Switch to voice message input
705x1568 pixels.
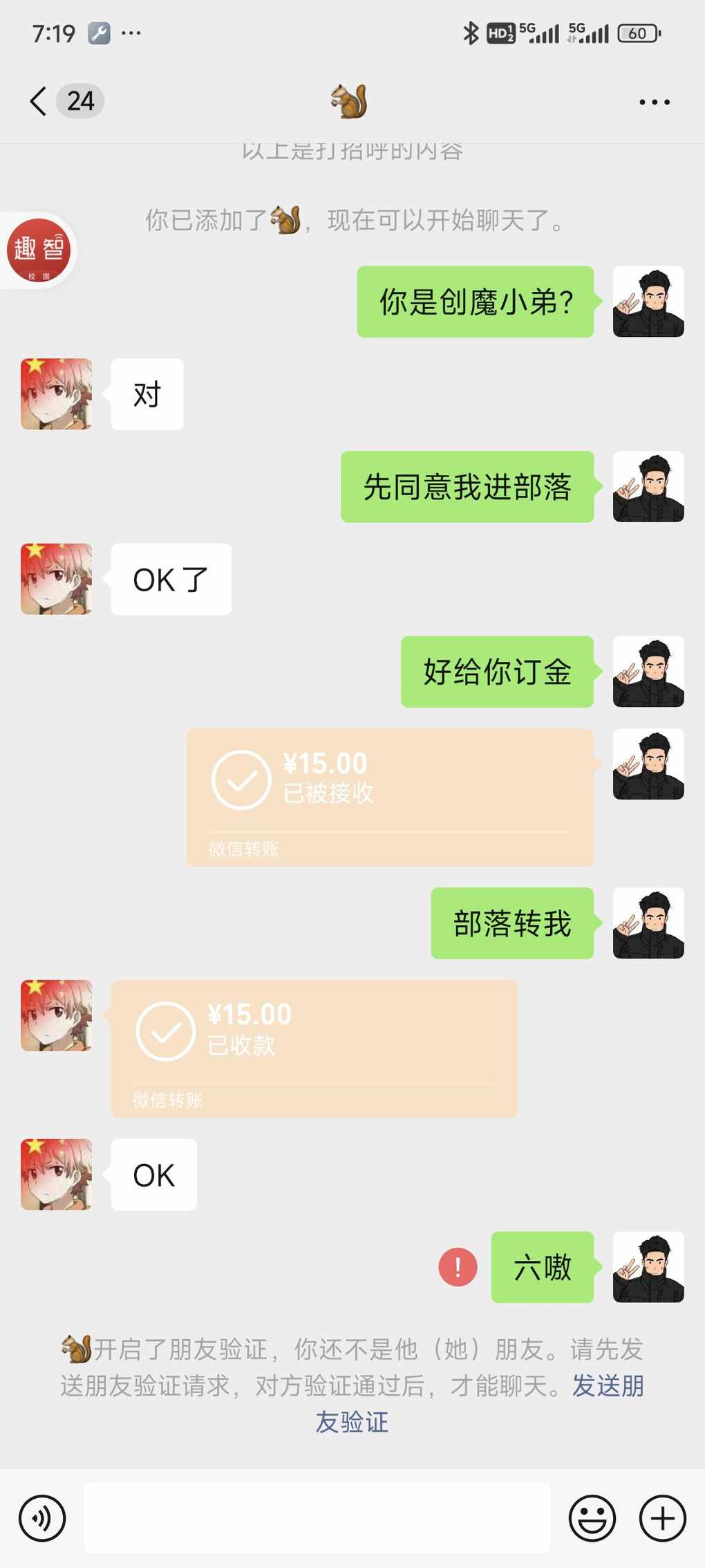(x=42, y=1518)
